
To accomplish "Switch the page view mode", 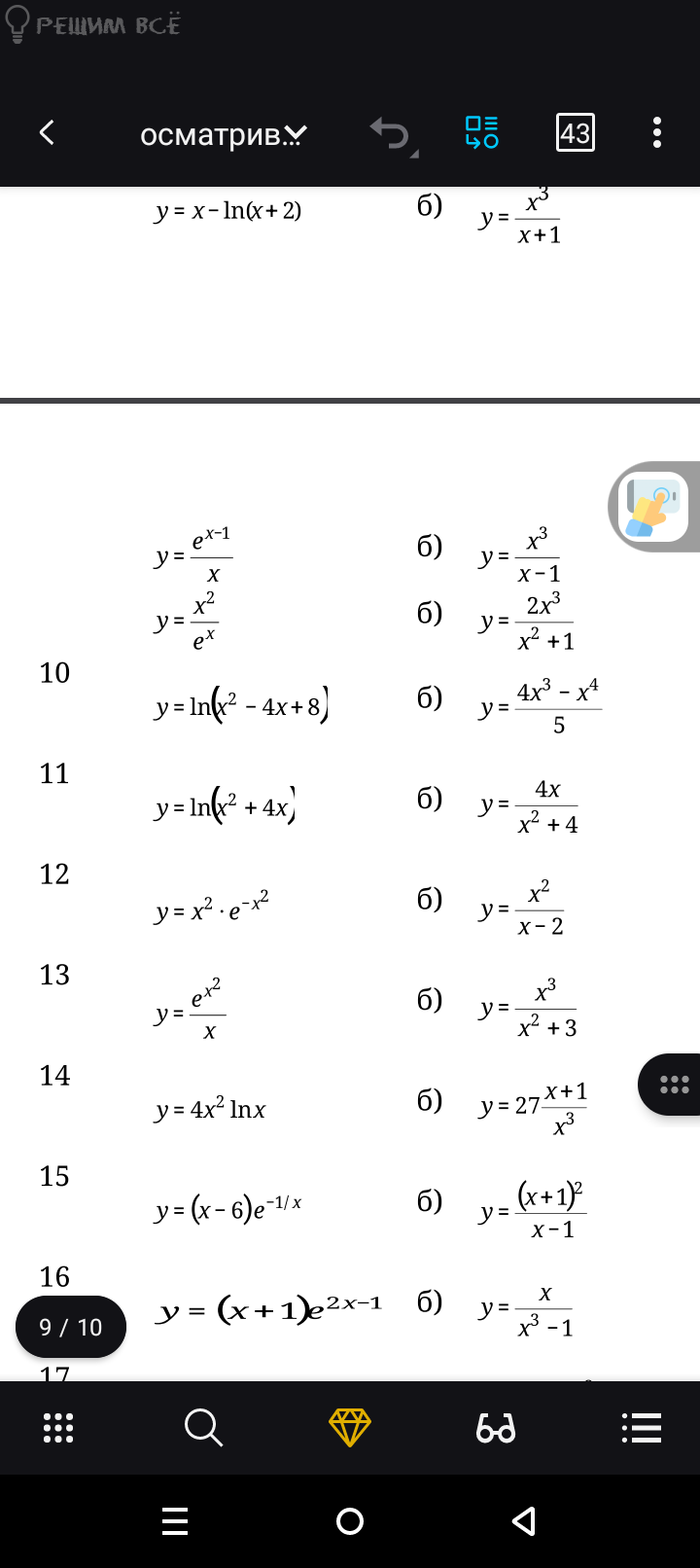I will tap(481, 132).
